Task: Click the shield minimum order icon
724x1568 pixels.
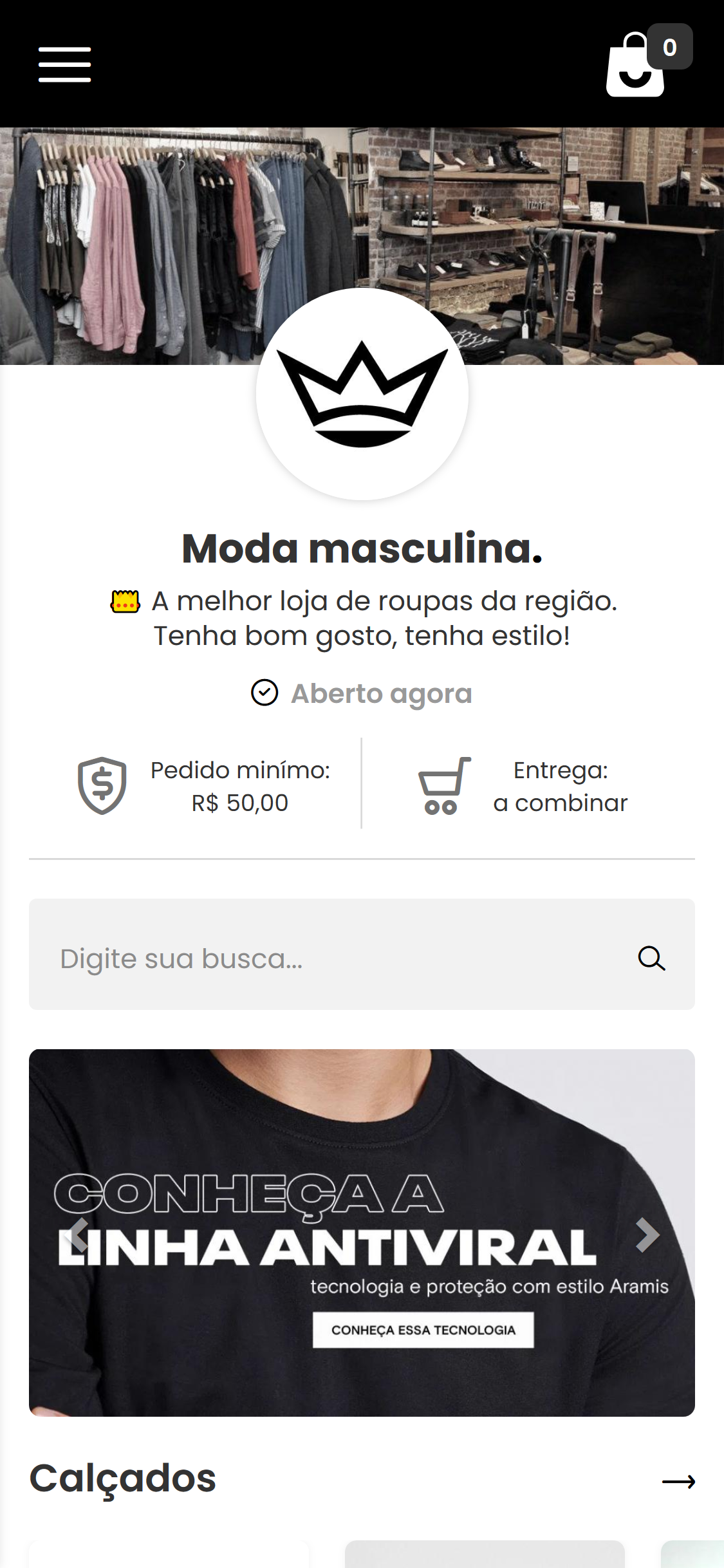Action: click(101, 785)
